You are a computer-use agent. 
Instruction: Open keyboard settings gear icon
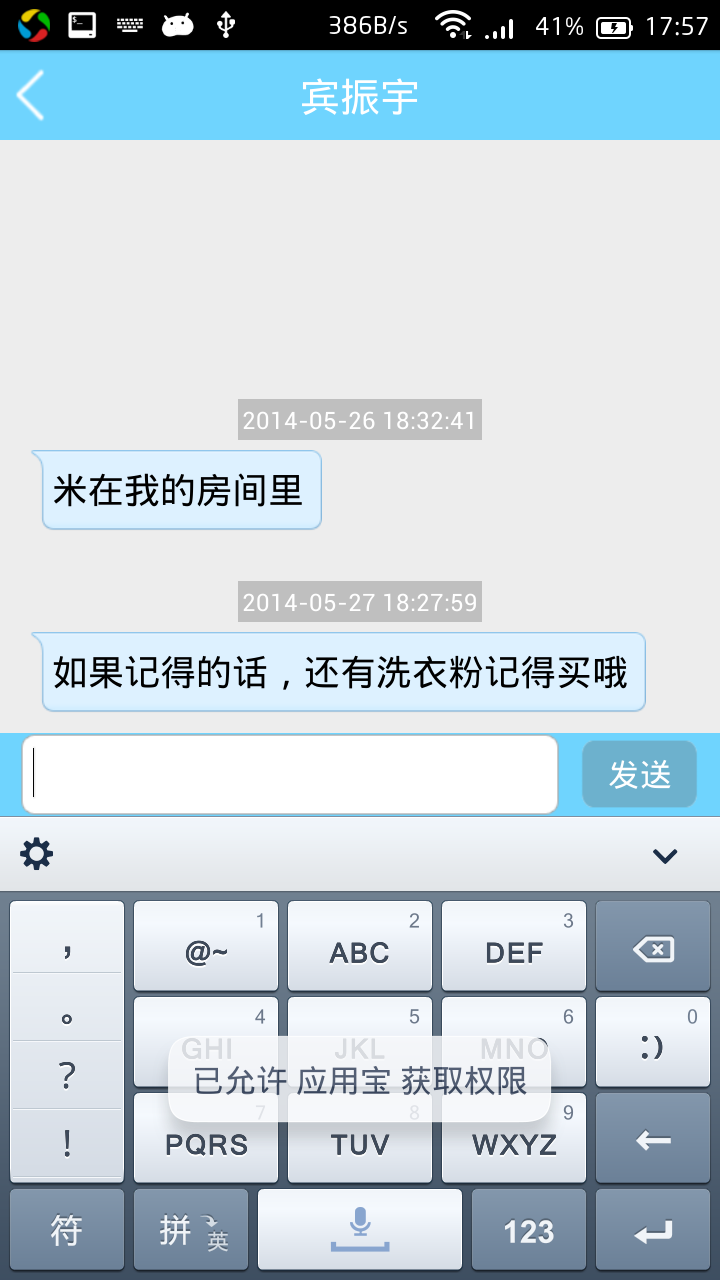(x=37, y=854)
